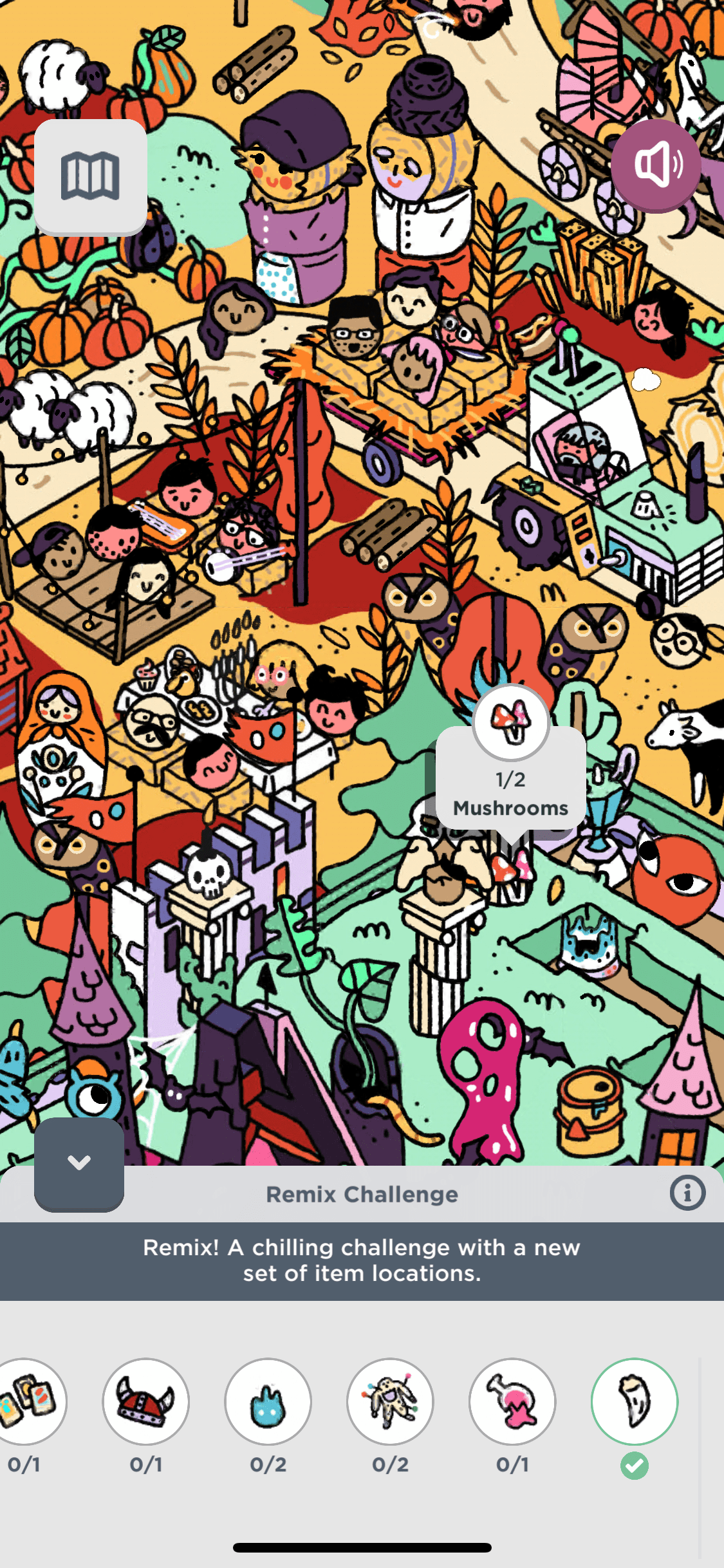
Task: Select the completed fang item
Action: pos(634,1401)
